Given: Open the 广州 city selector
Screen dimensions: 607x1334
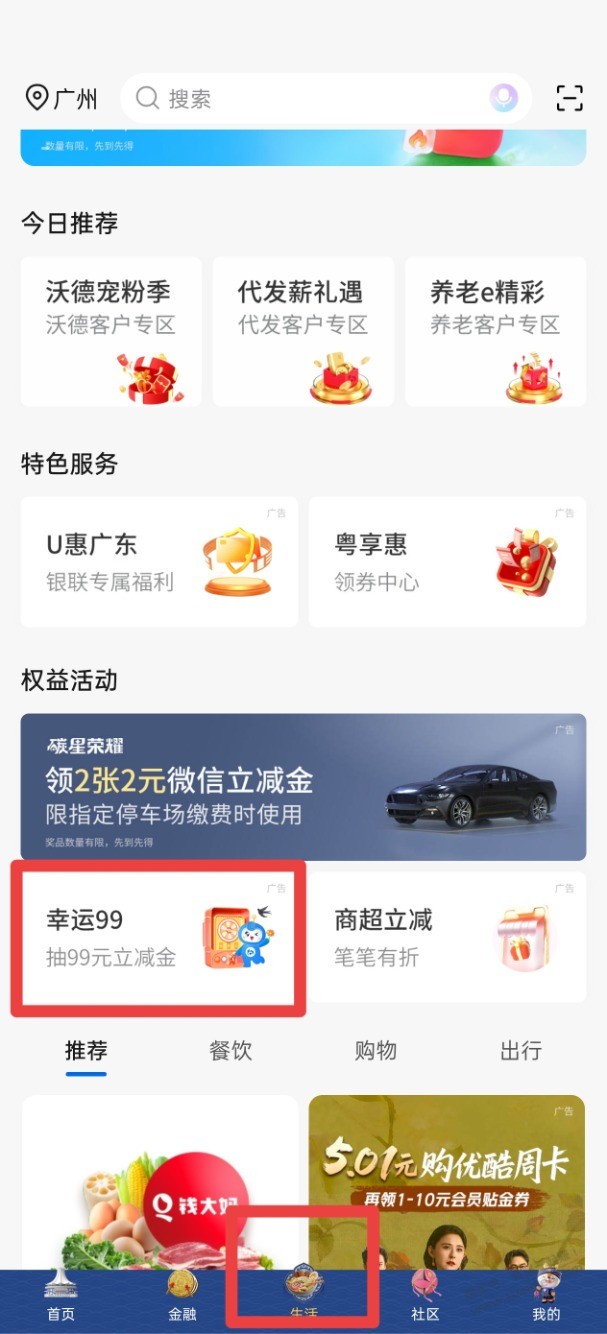Looking at the screenshot, I should 62,98.
